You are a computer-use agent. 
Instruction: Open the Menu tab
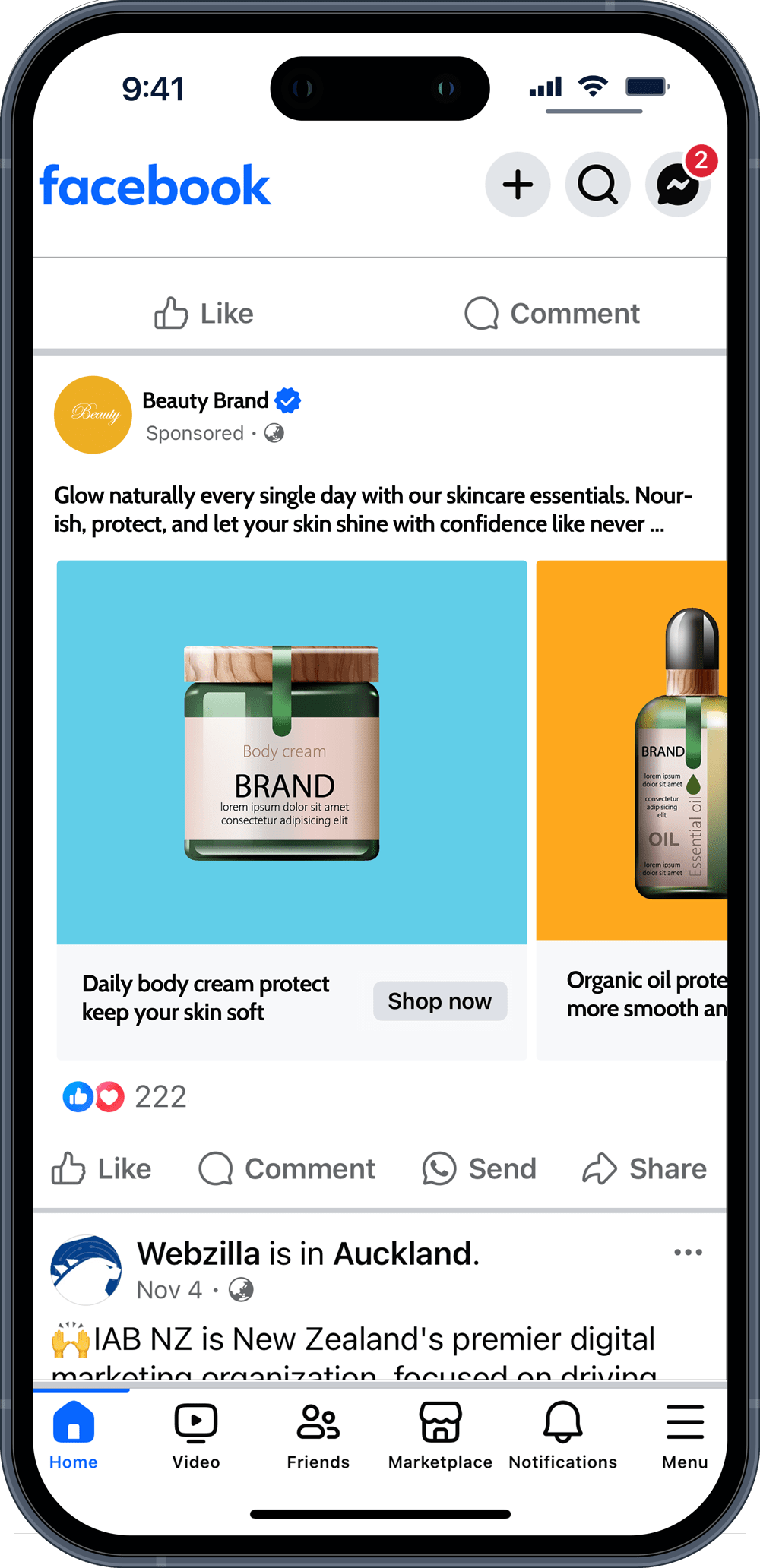tap(685, 1436)
